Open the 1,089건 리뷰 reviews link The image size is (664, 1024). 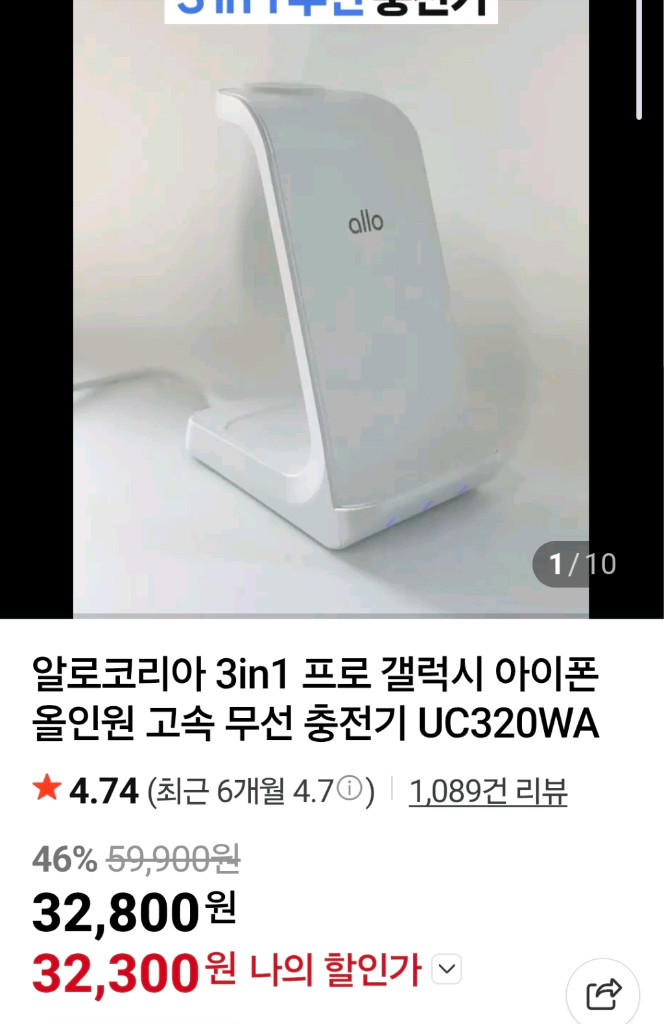point(488,792)
